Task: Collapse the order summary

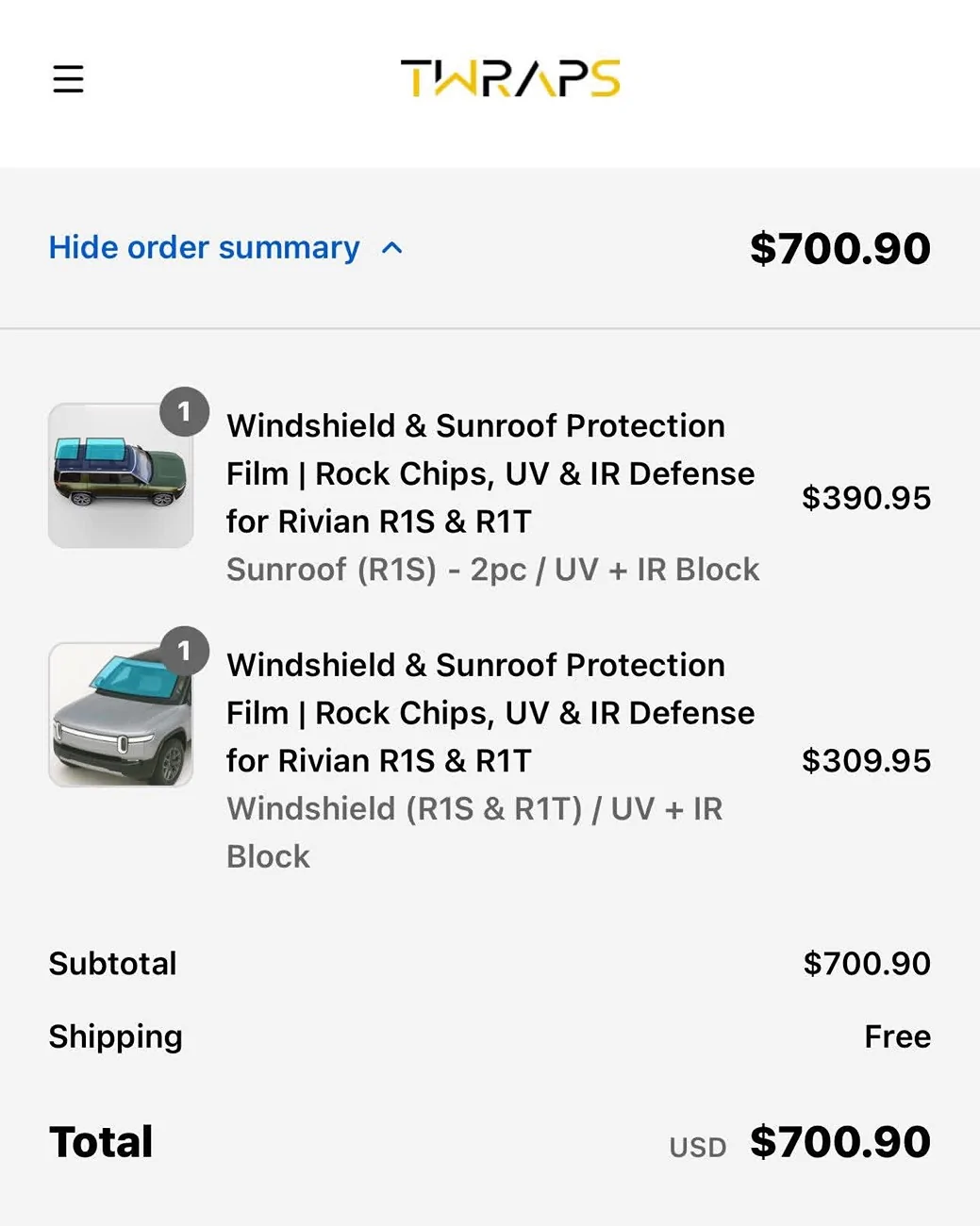Action: (x=202, y=248)
